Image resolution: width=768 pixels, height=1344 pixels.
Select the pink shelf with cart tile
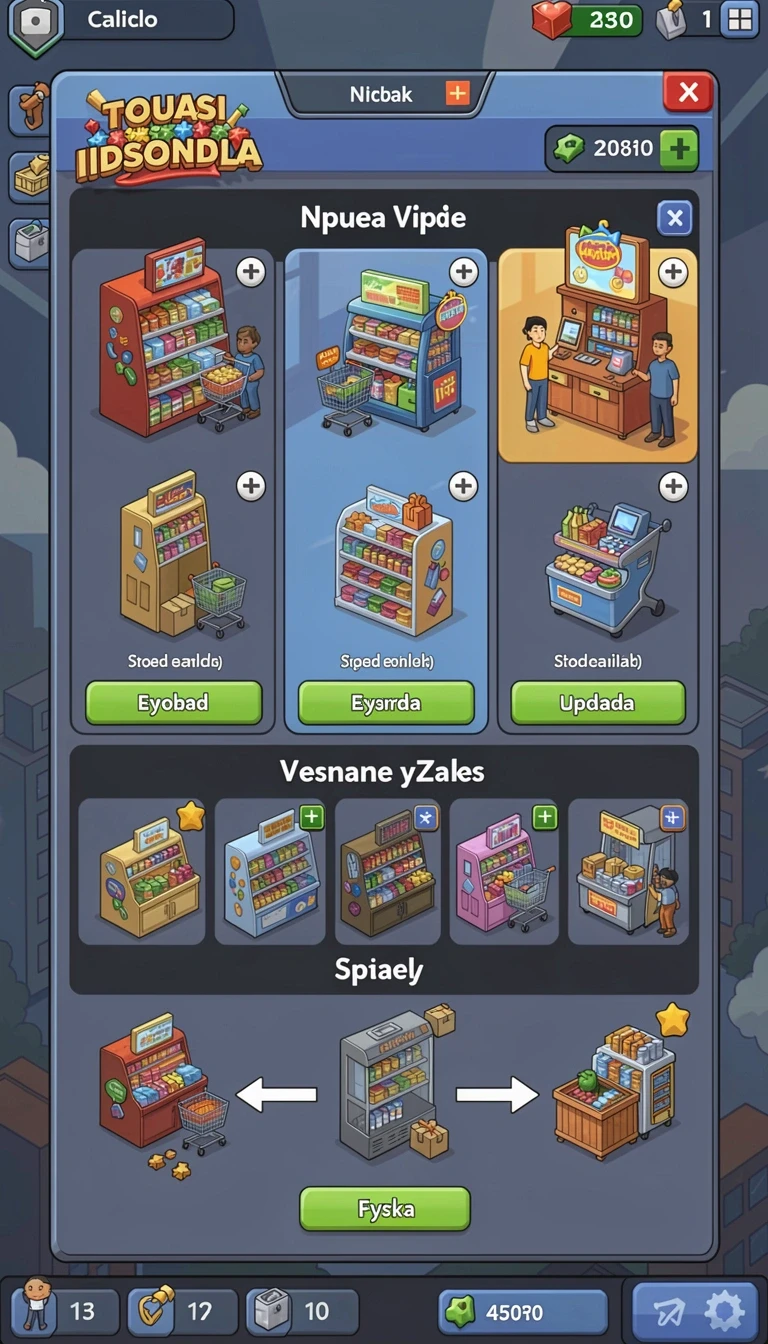tap(504, 871)
